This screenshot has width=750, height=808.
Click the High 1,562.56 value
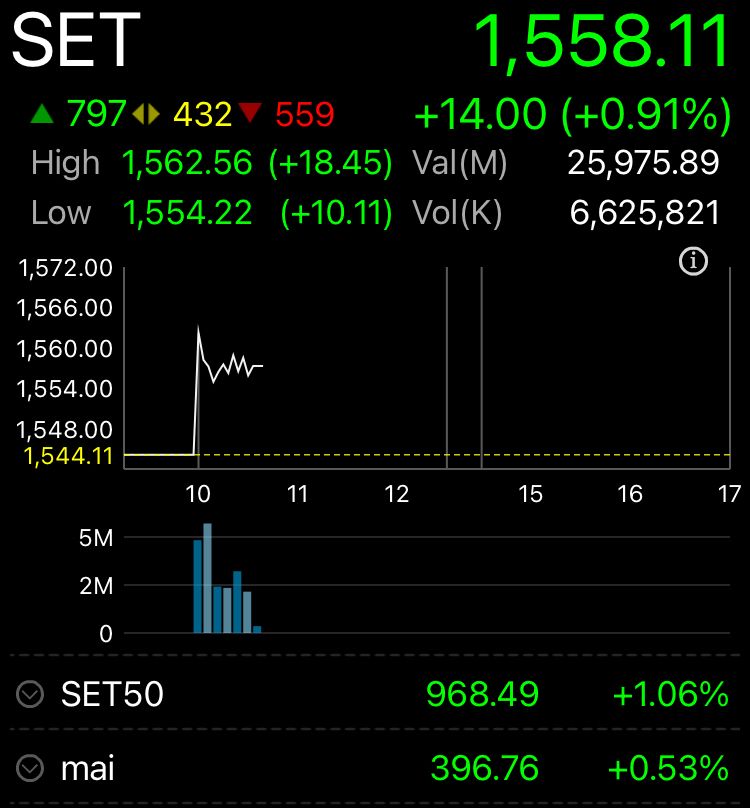(186, 163)
